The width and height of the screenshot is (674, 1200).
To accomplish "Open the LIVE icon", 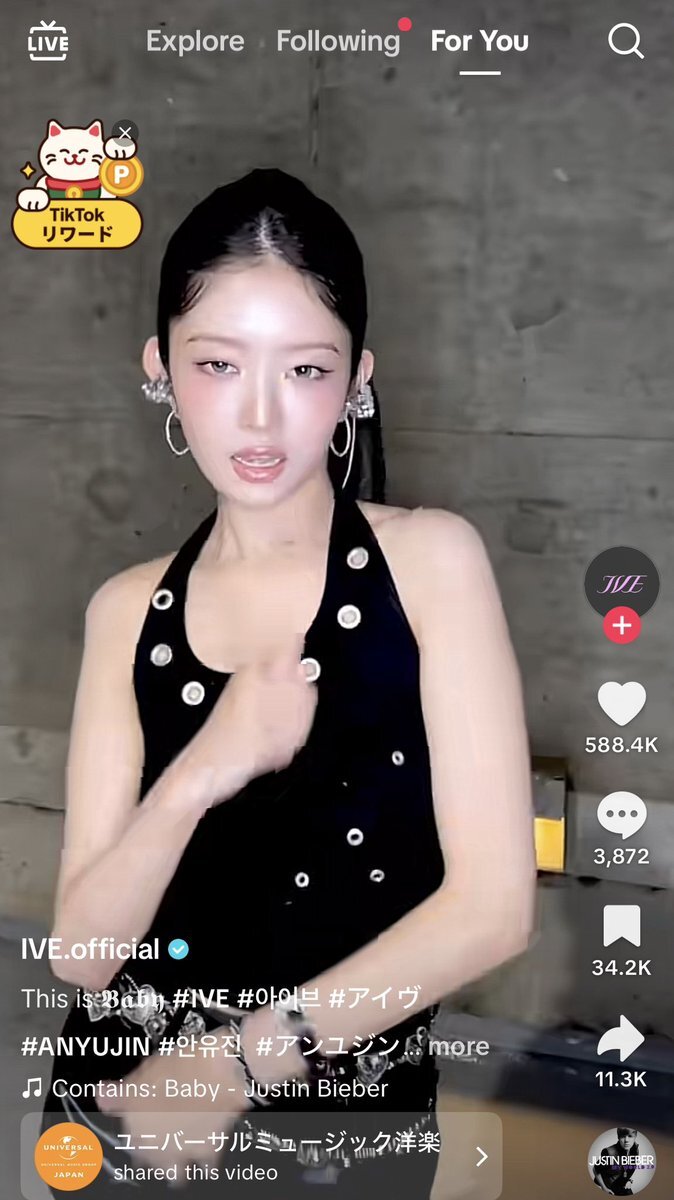I will (x=48, y=42).
